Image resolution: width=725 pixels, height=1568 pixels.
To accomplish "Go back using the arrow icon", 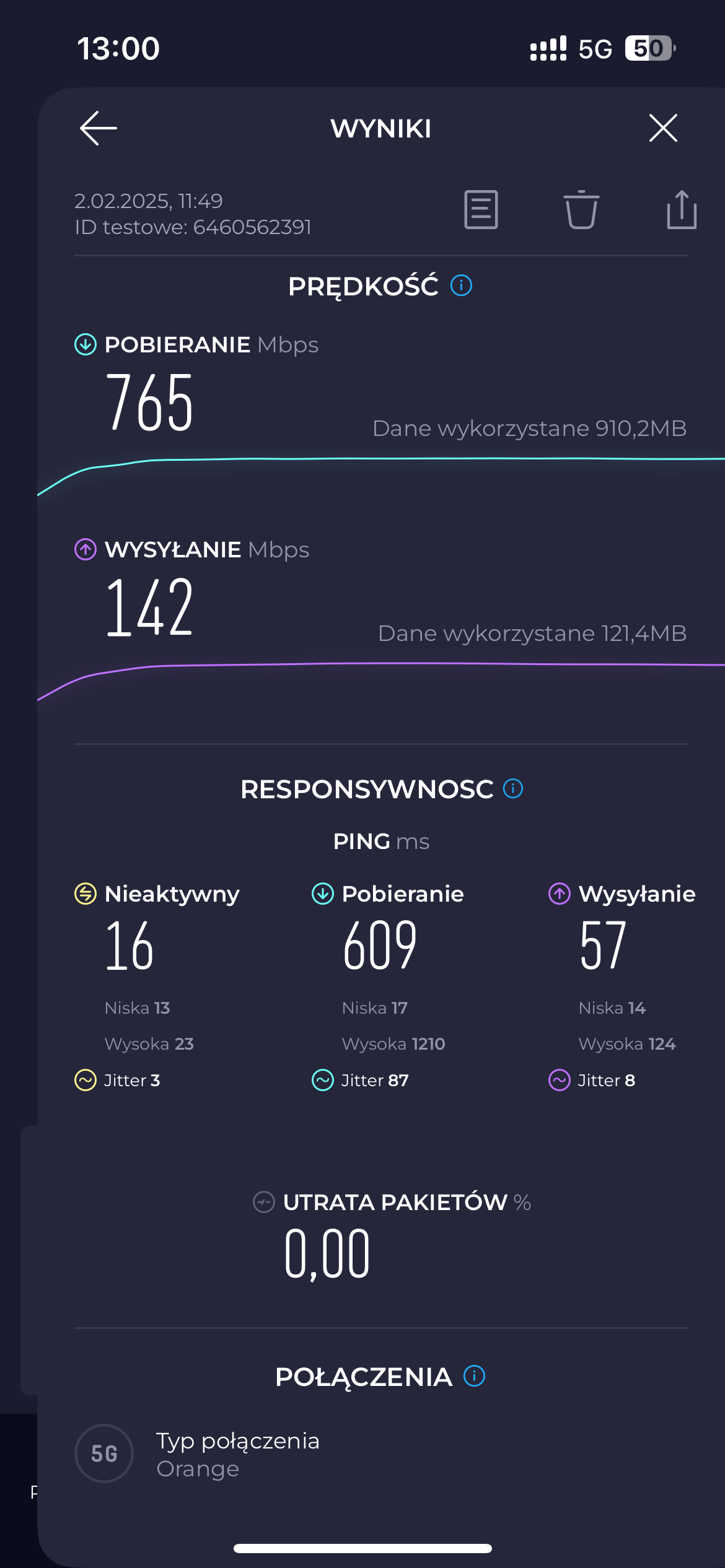I will pyautogui.click(x=99, y=128).
